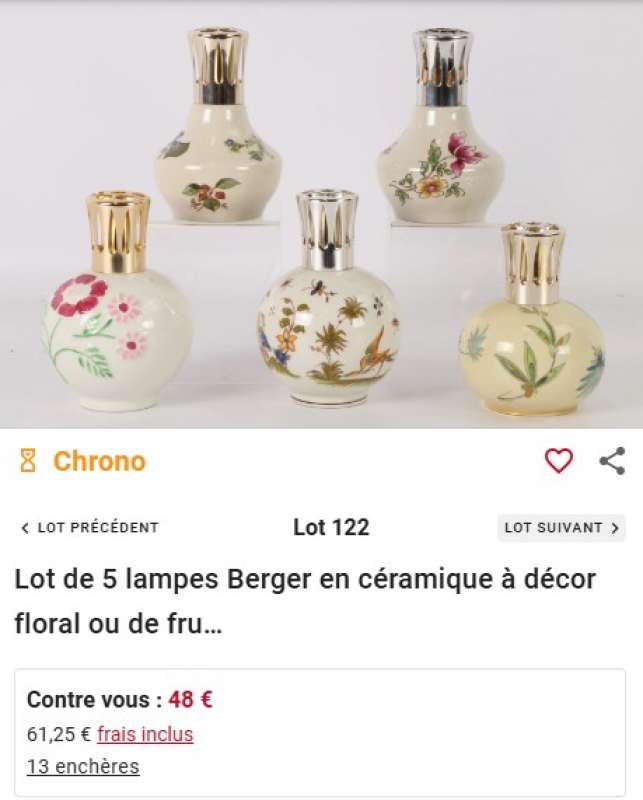
Task: View the 13 enchères bid history
Action: pyautogui.click(x=83, y=767)
